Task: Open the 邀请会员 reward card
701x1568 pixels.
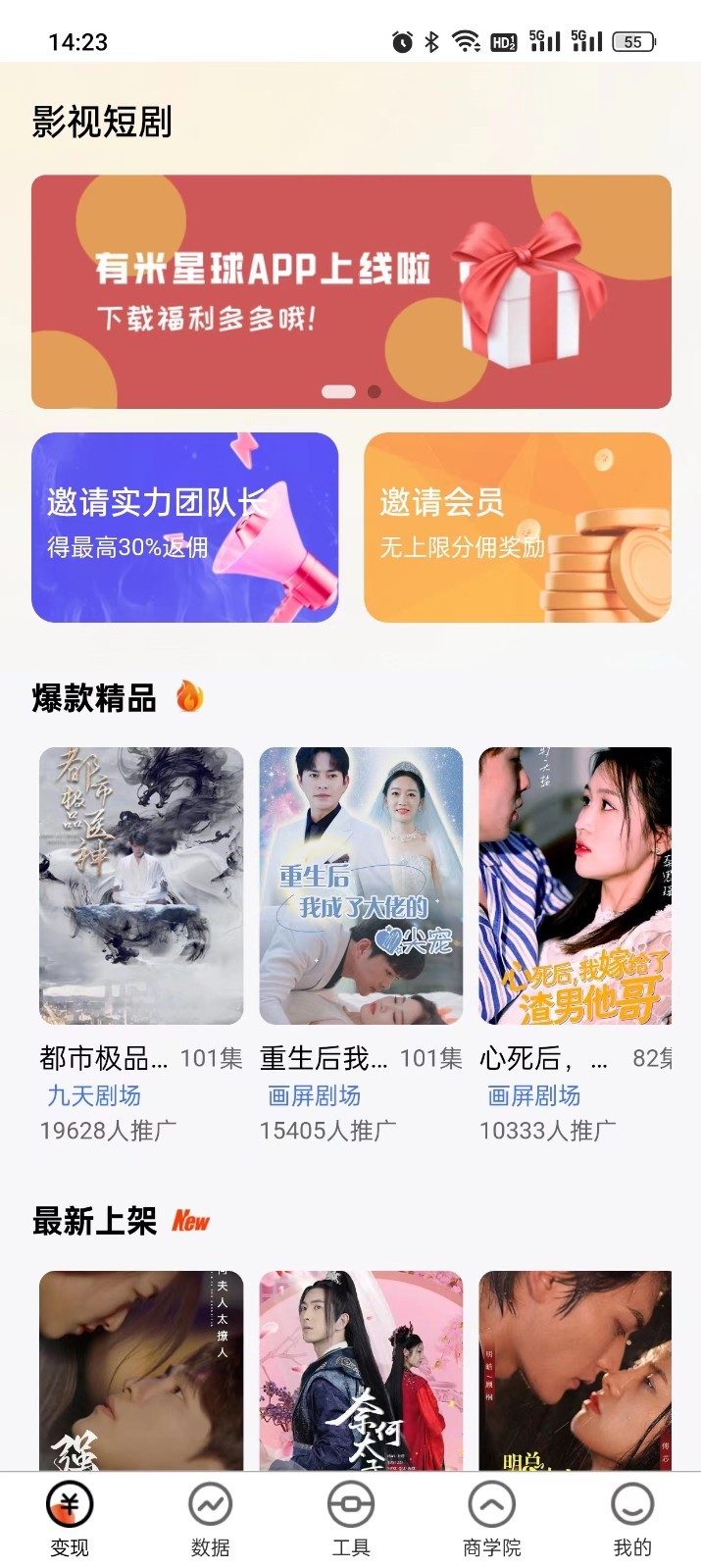Action: coord(517,528)
